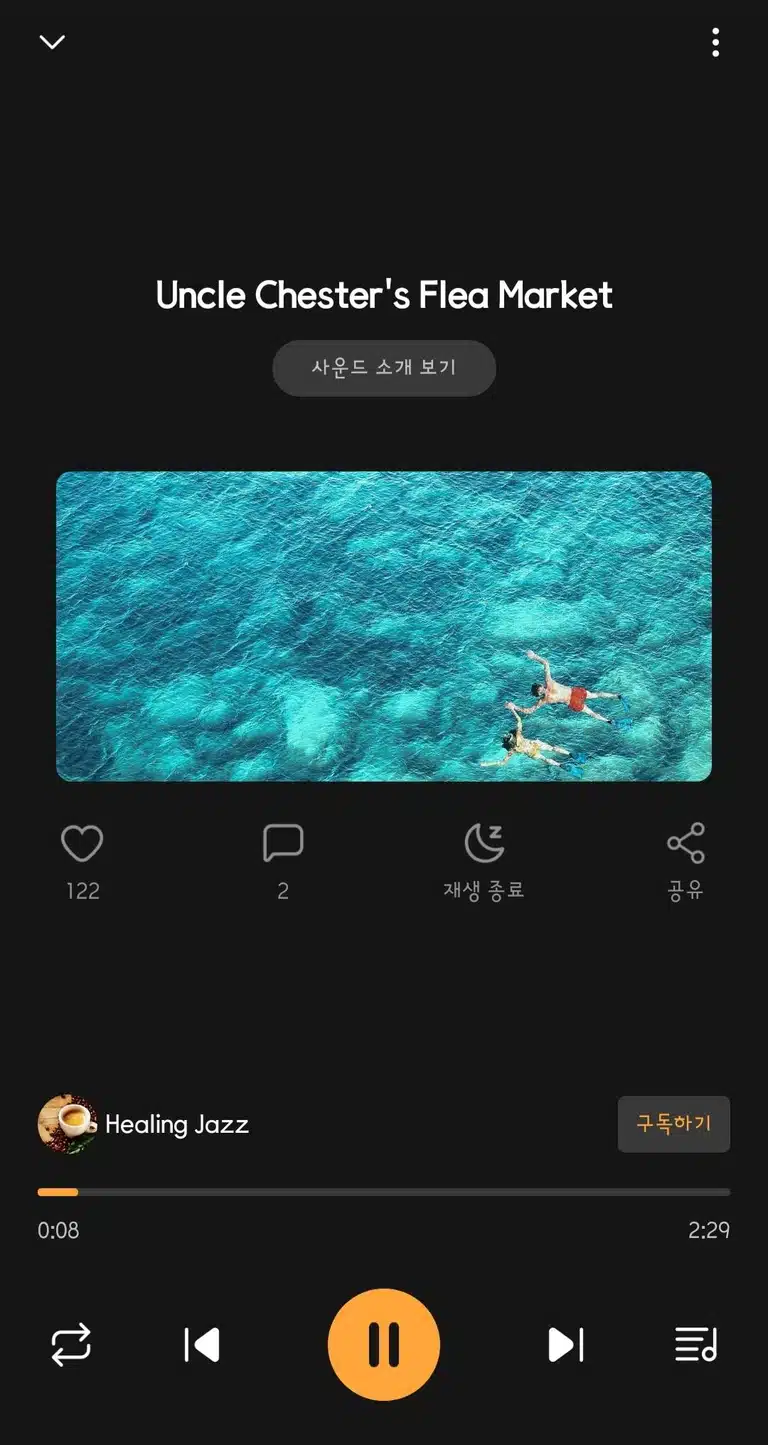Pause the playback
Viewport: 768px width, 1445px height.
click(384, 1345)
